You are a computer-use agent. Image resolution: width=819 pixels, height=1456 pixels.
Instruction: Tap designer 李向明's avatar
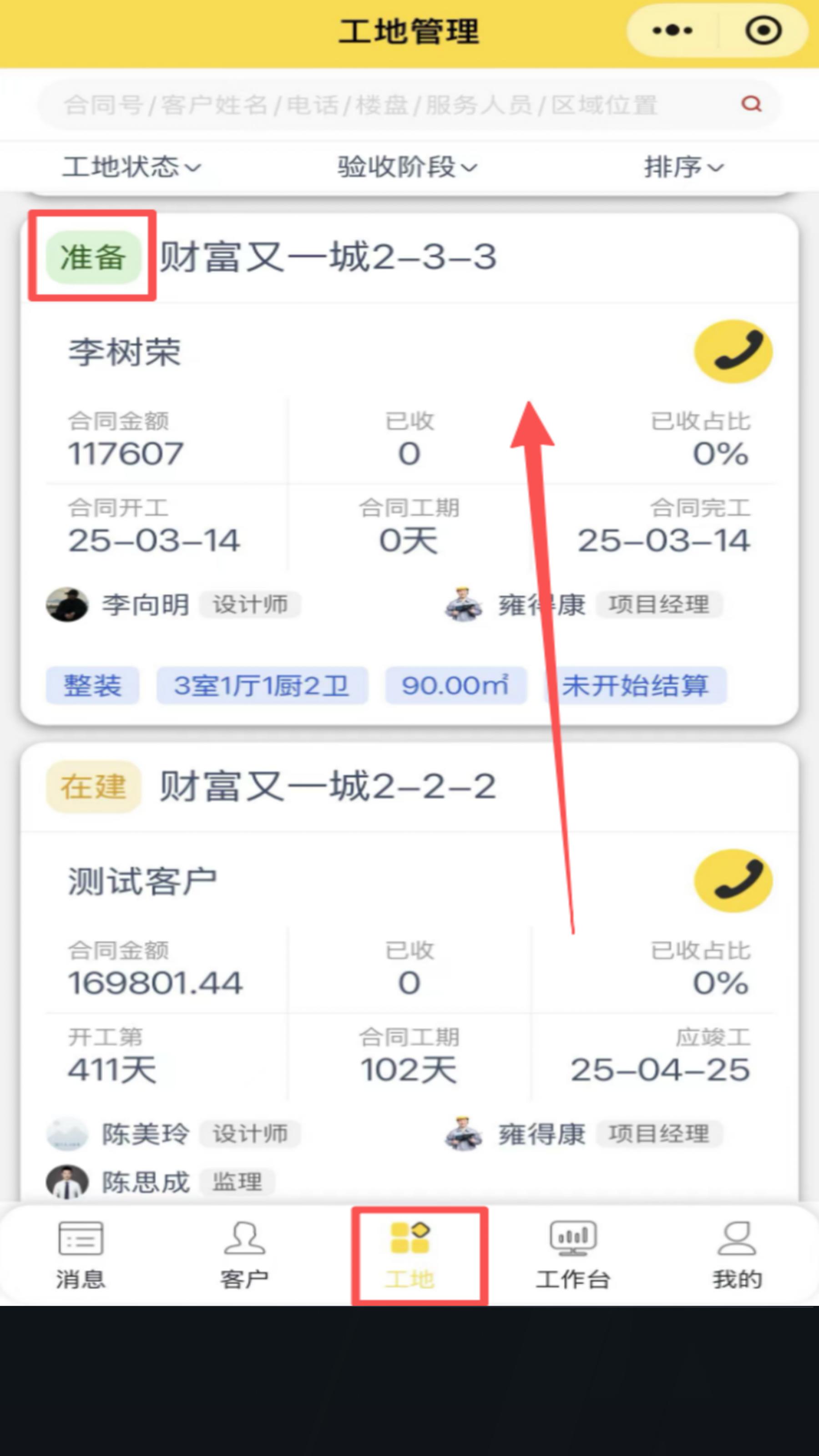click(x=67, y=605)
